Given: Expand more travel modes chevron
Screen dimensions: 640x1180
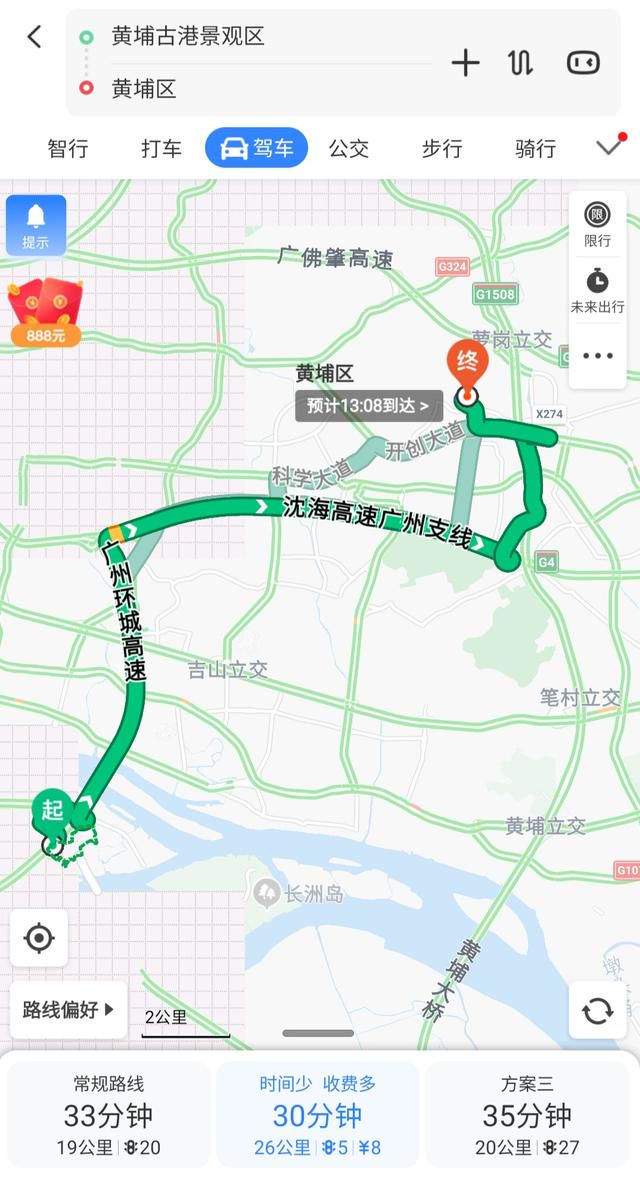Looking at the screenshot, I should [610, 145].
